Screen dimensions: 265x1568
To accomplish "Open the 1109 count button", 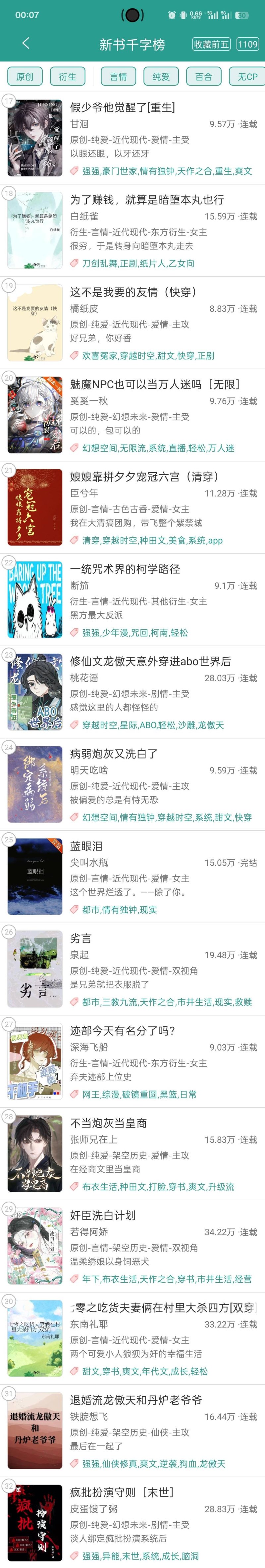I will (x=247, y=44).
